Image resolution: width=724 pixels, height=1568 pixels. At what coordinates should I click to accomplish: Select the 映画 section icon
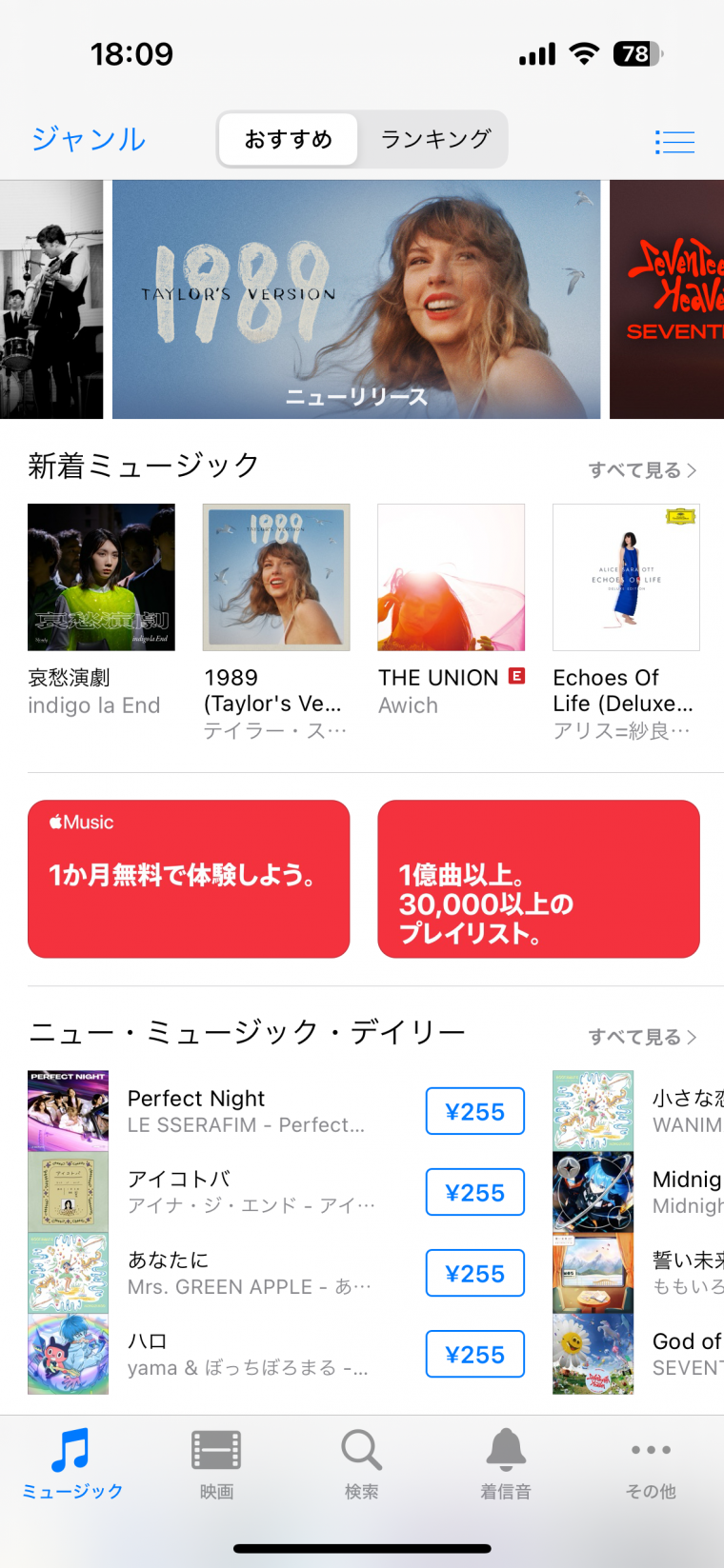coord(216,1450)
